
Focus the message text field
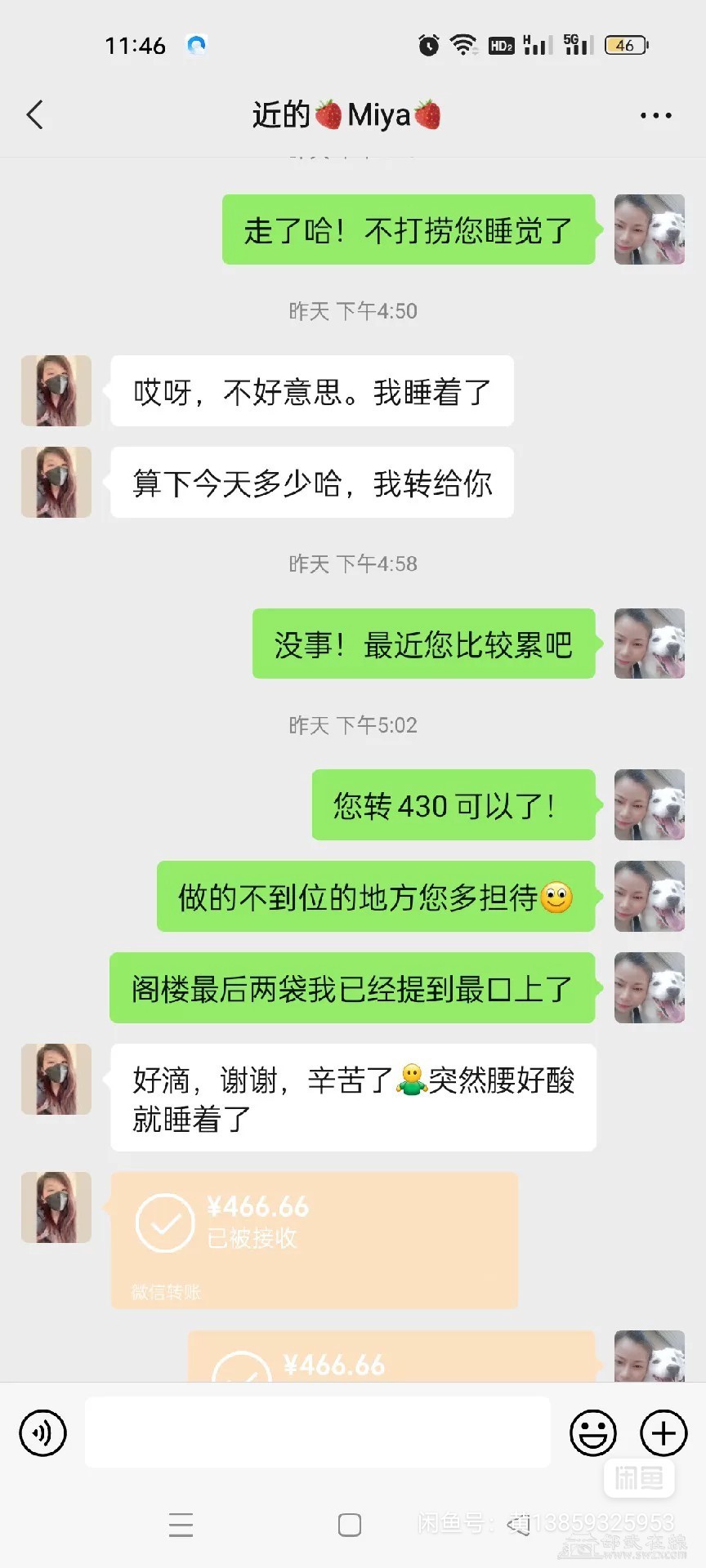point(317,1432)
